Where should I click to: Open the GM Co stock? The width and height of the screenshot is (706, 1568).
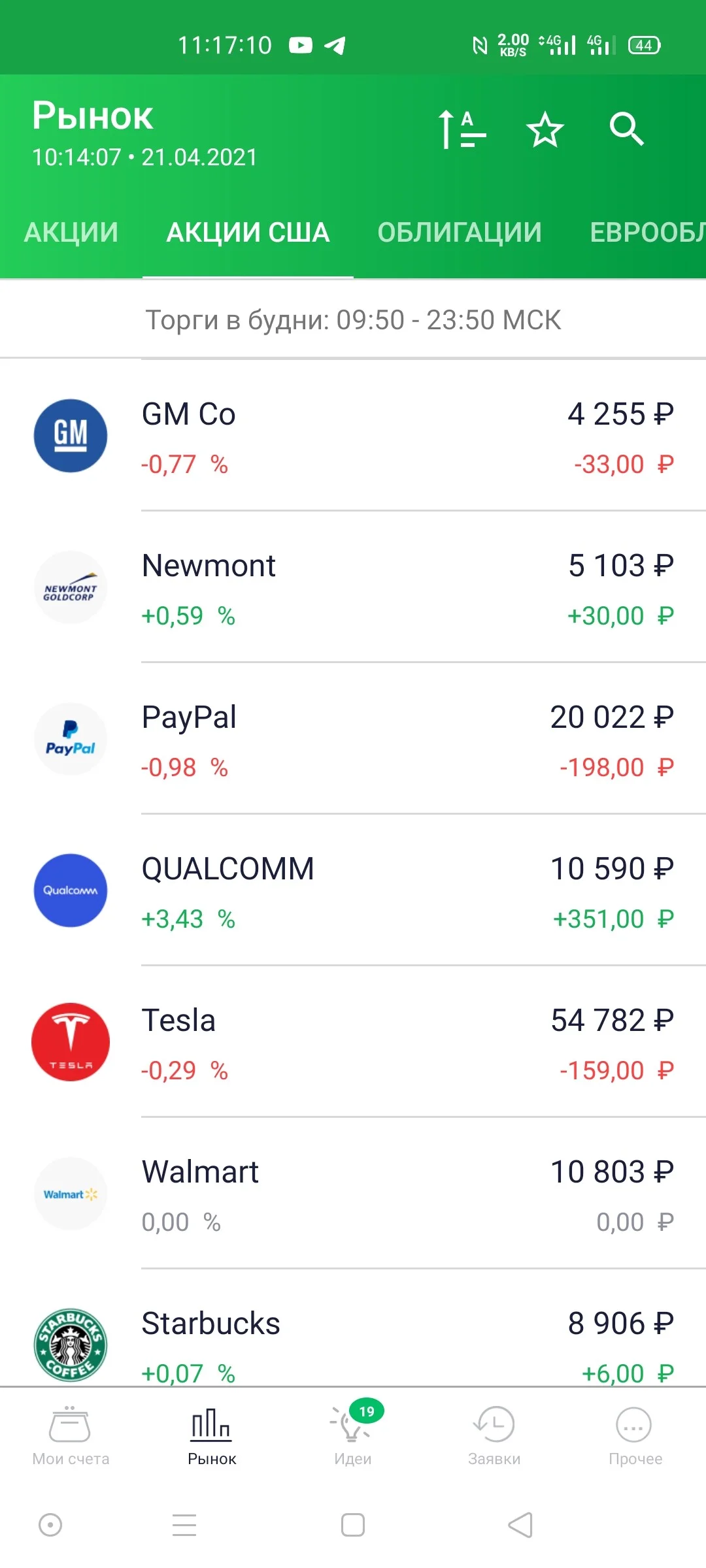coord(353,436)
